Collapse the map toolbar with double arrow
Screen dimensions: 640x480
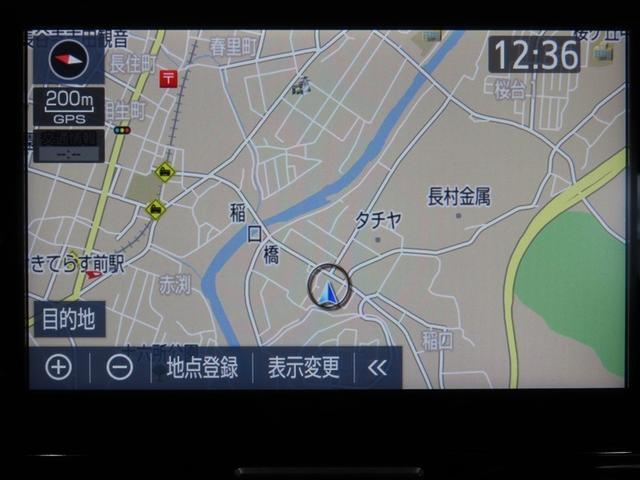(x=377, y=367)
